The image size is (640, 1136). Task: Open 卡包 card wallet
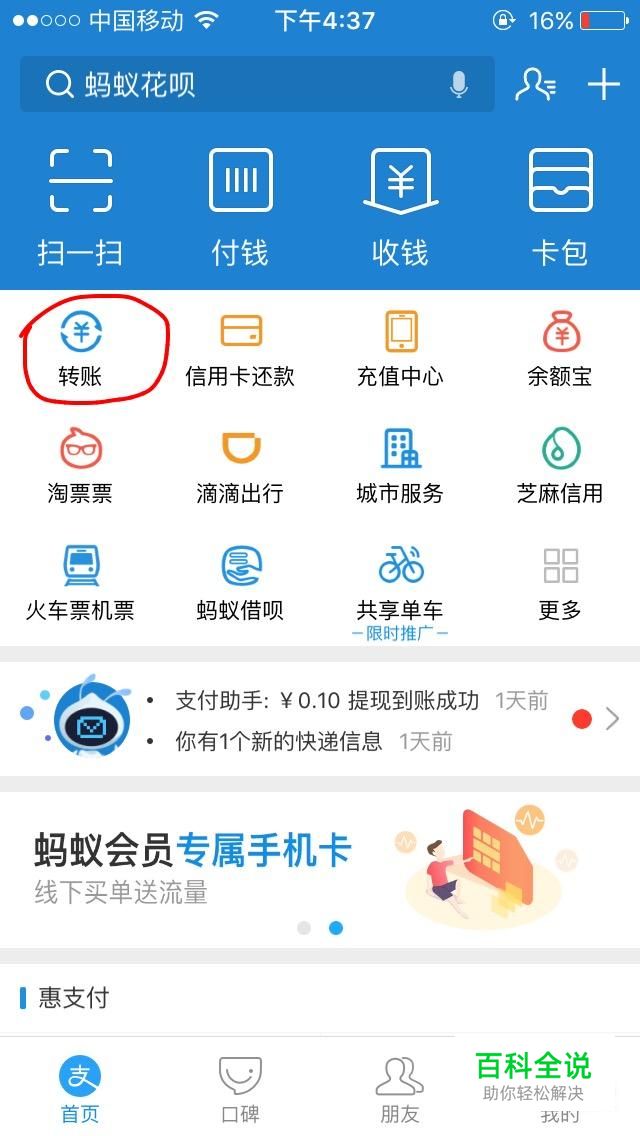point(560,205)
